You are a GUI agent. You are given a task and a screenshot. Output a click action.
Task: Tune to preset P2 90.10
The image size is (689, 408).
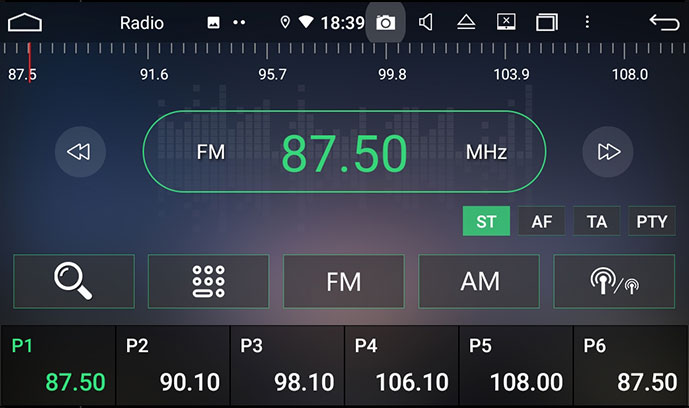[173, 365]
